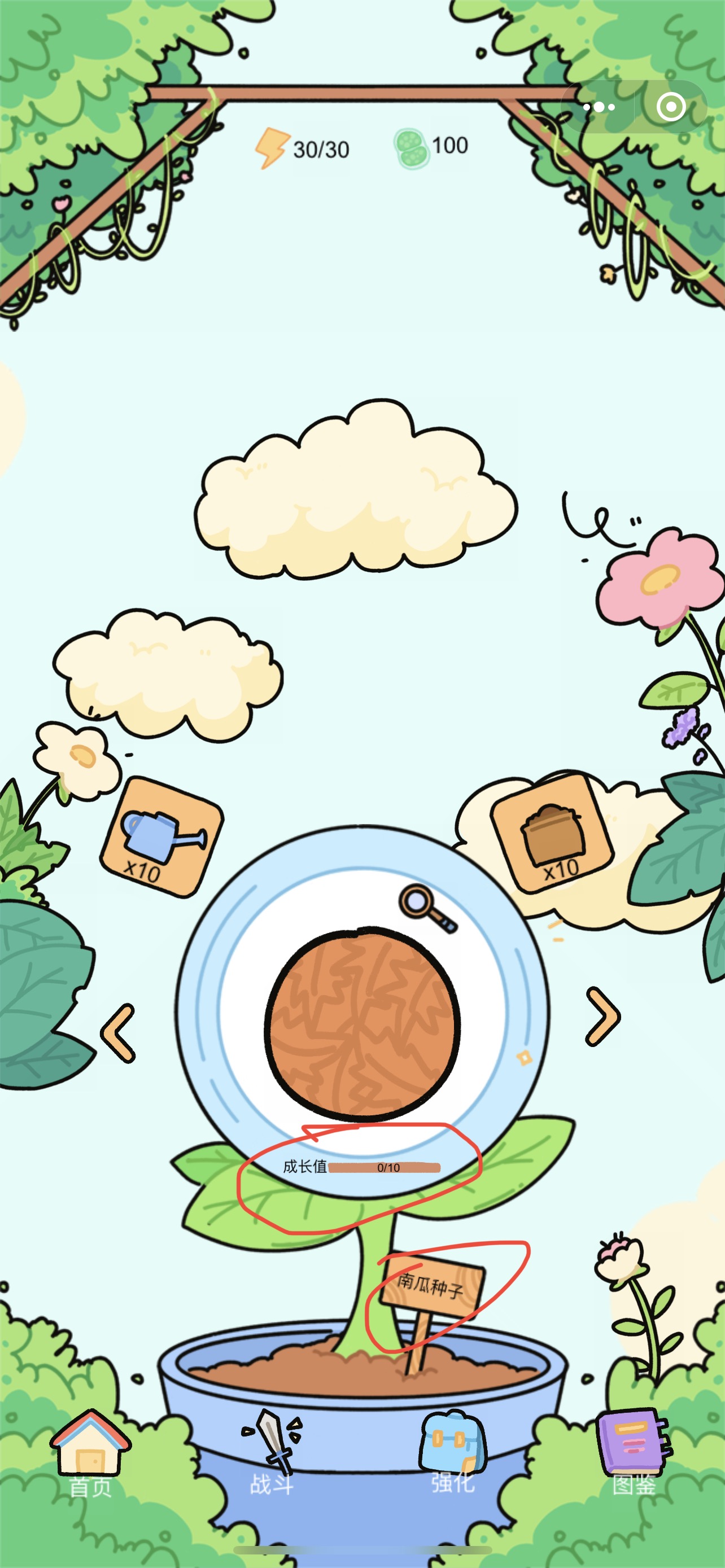Close the mini program with the circle button
725x1568 pixels.
[x=671, y=107]
